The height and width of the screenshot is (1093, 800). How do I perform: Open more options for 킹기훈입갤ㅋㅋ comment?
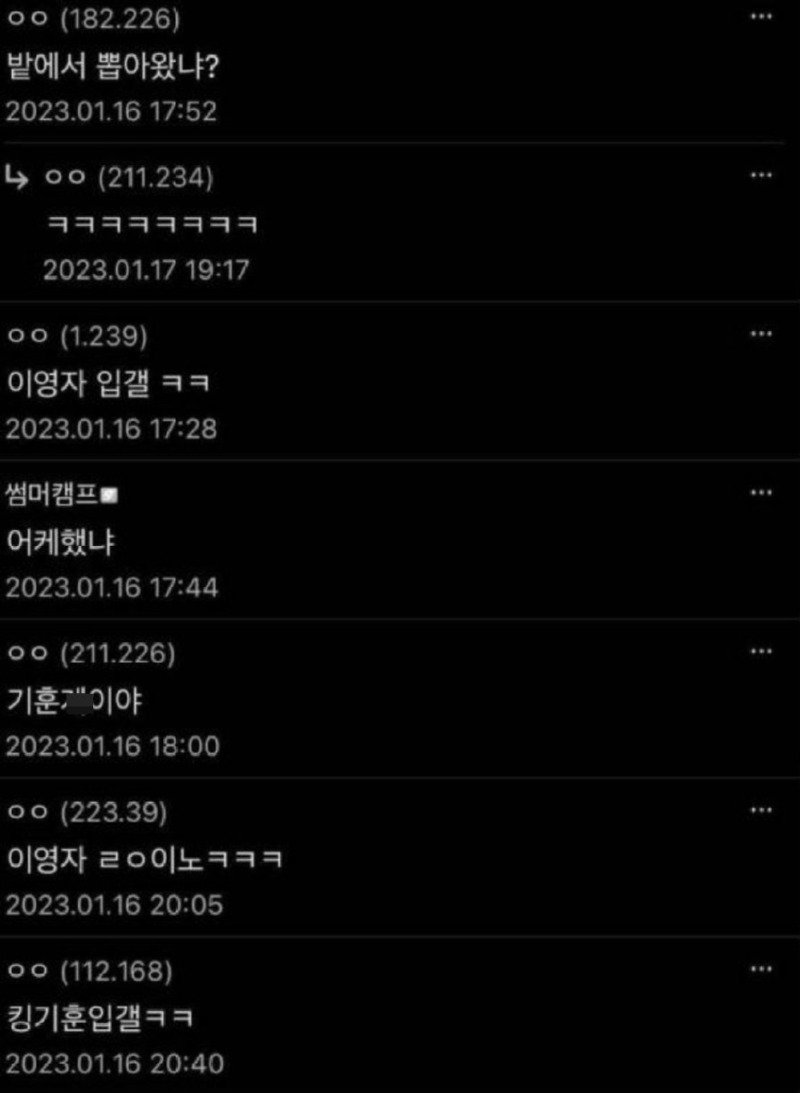pyautogui.click(x=761, y=969)
